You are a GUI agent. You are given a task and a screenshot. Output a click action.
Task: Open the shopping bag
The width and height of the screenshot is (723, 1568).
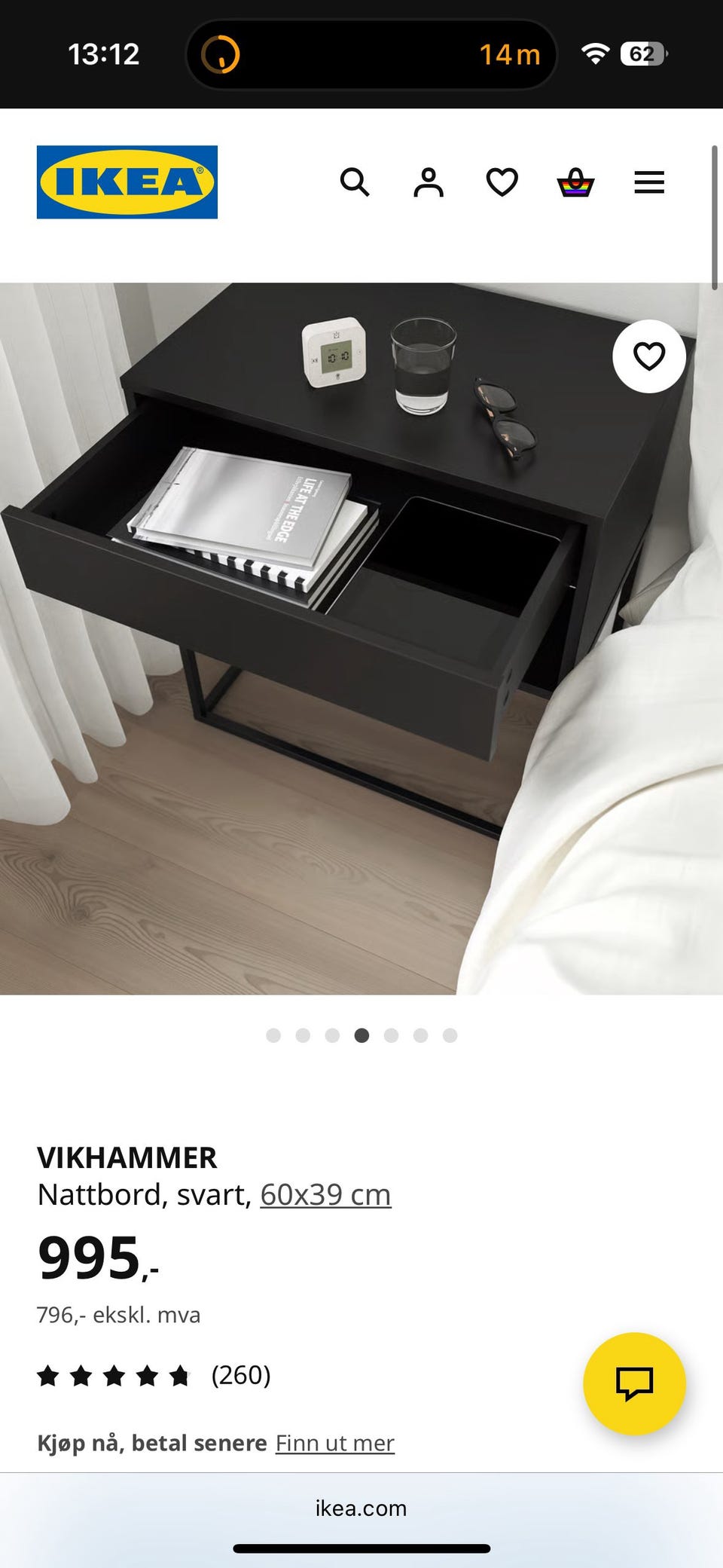[574, 182]
